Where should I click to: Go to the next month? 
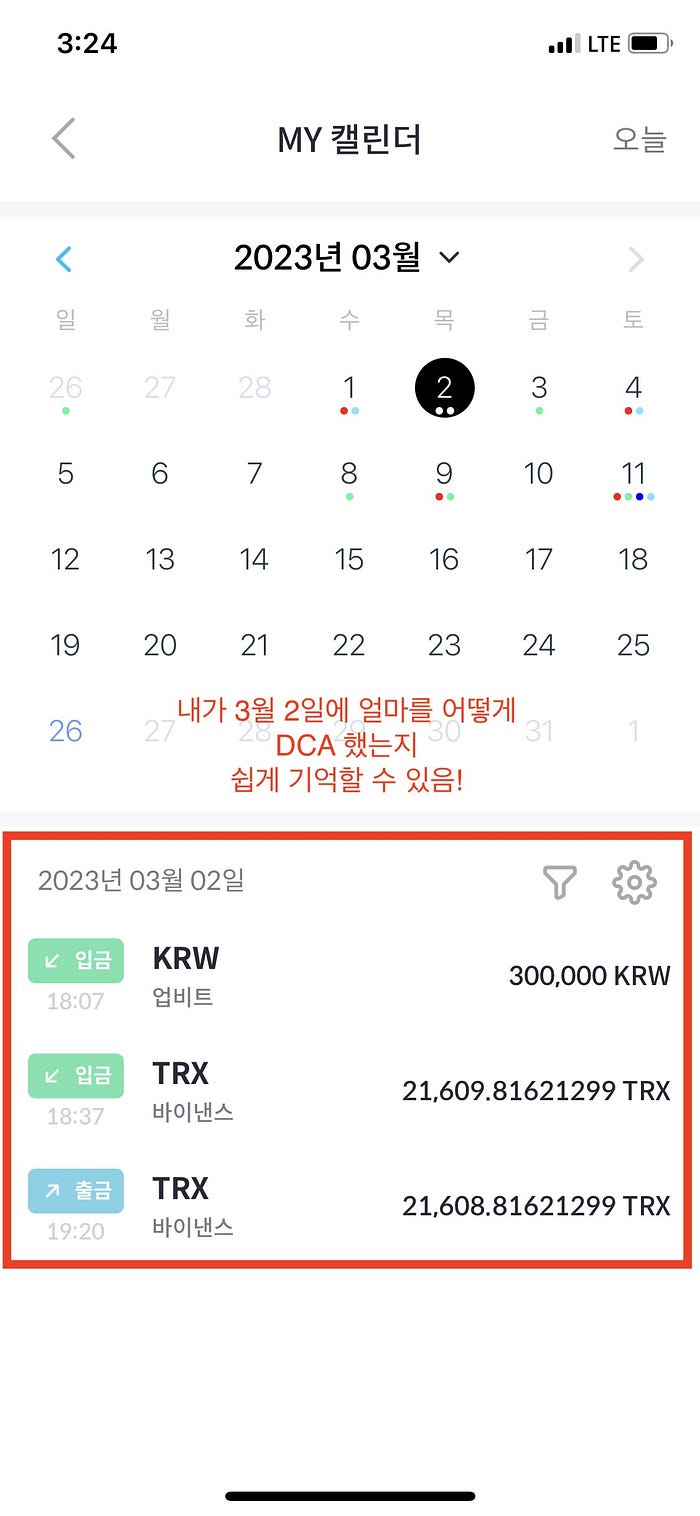coord(635,259)
